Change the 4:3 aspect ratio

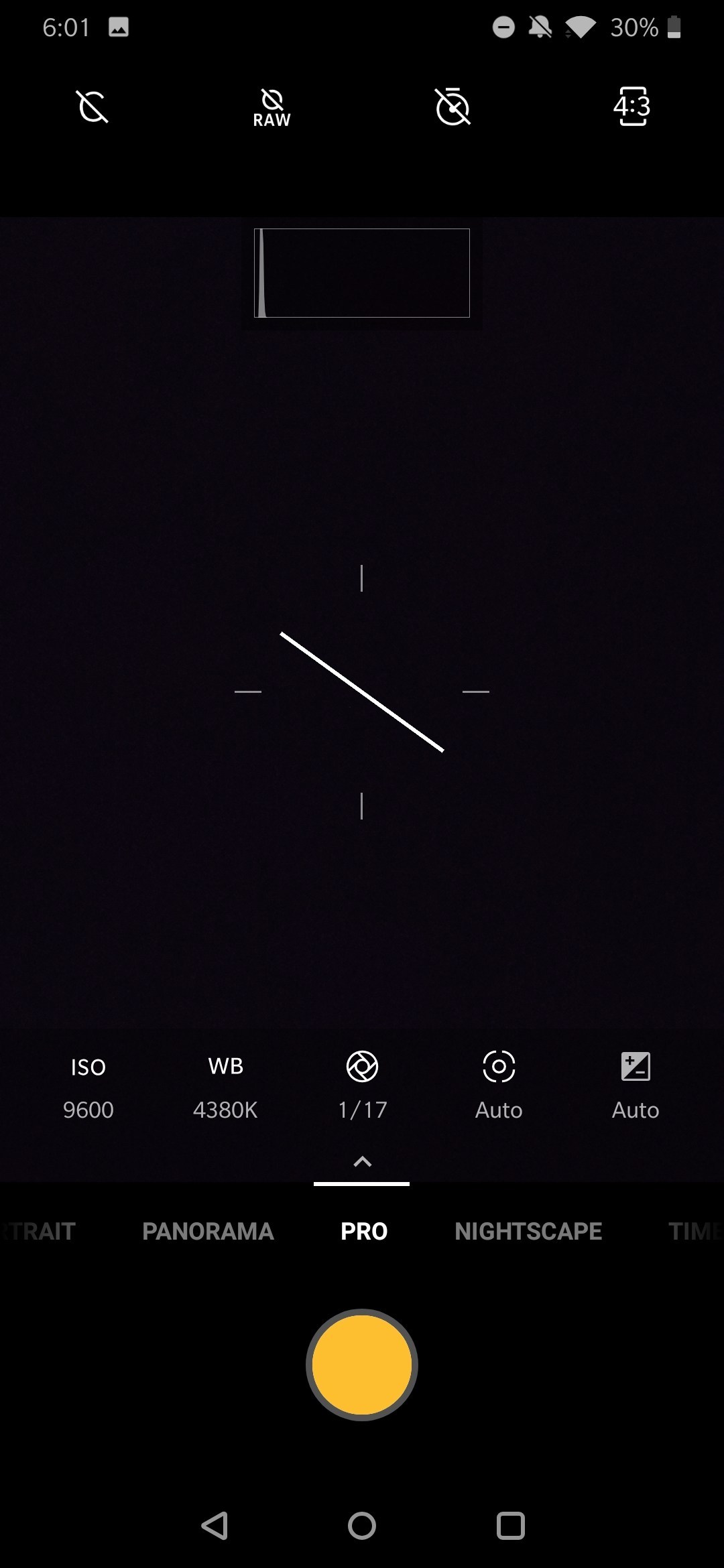point(631,107)
